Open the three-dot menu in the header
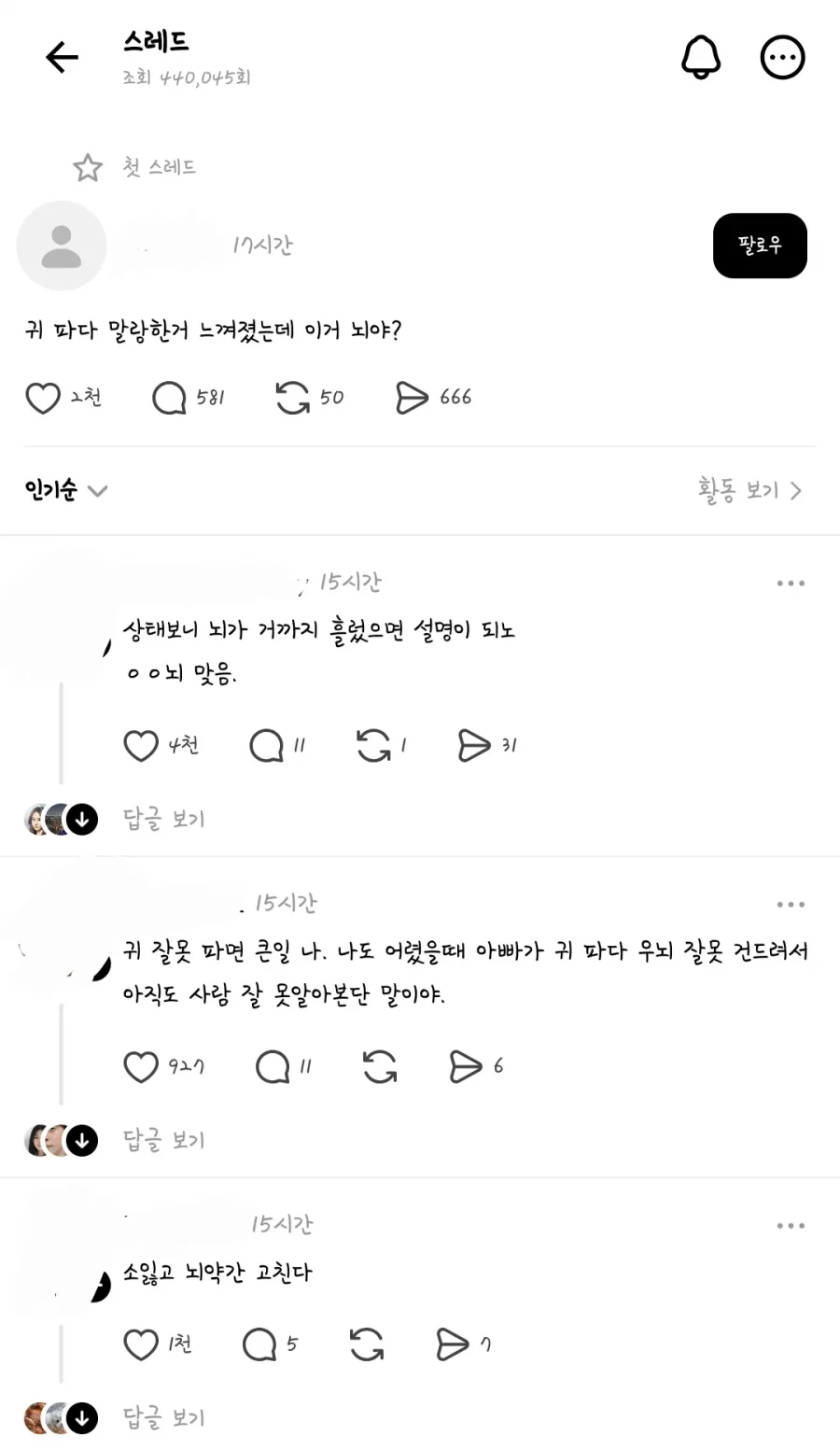This screenshot has height=1449, width=840. pyautogui.click(x=783, y=57)
